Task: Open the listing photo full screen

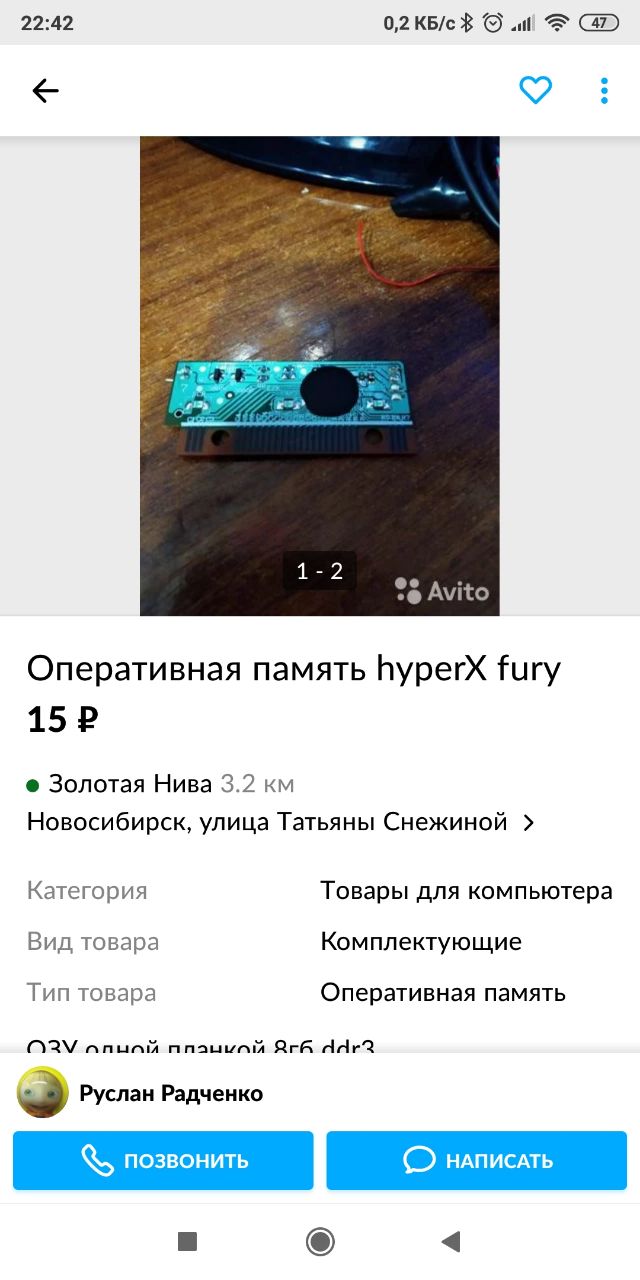Action: pos(319,375)
